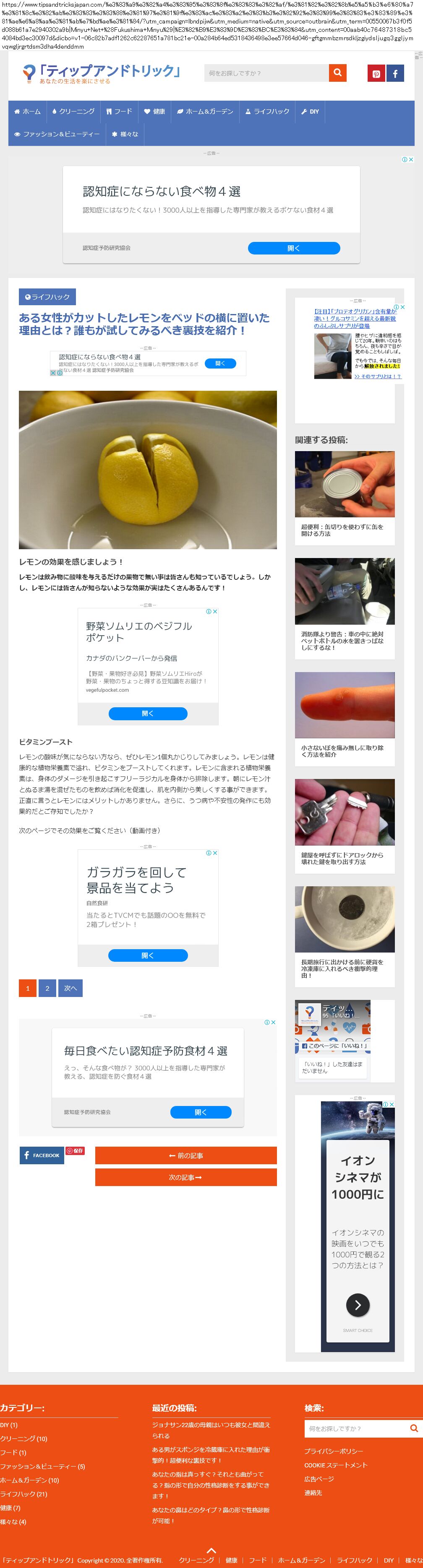Open the DIY navigation item
The image size is (423, 1568).
click(310, 112)
